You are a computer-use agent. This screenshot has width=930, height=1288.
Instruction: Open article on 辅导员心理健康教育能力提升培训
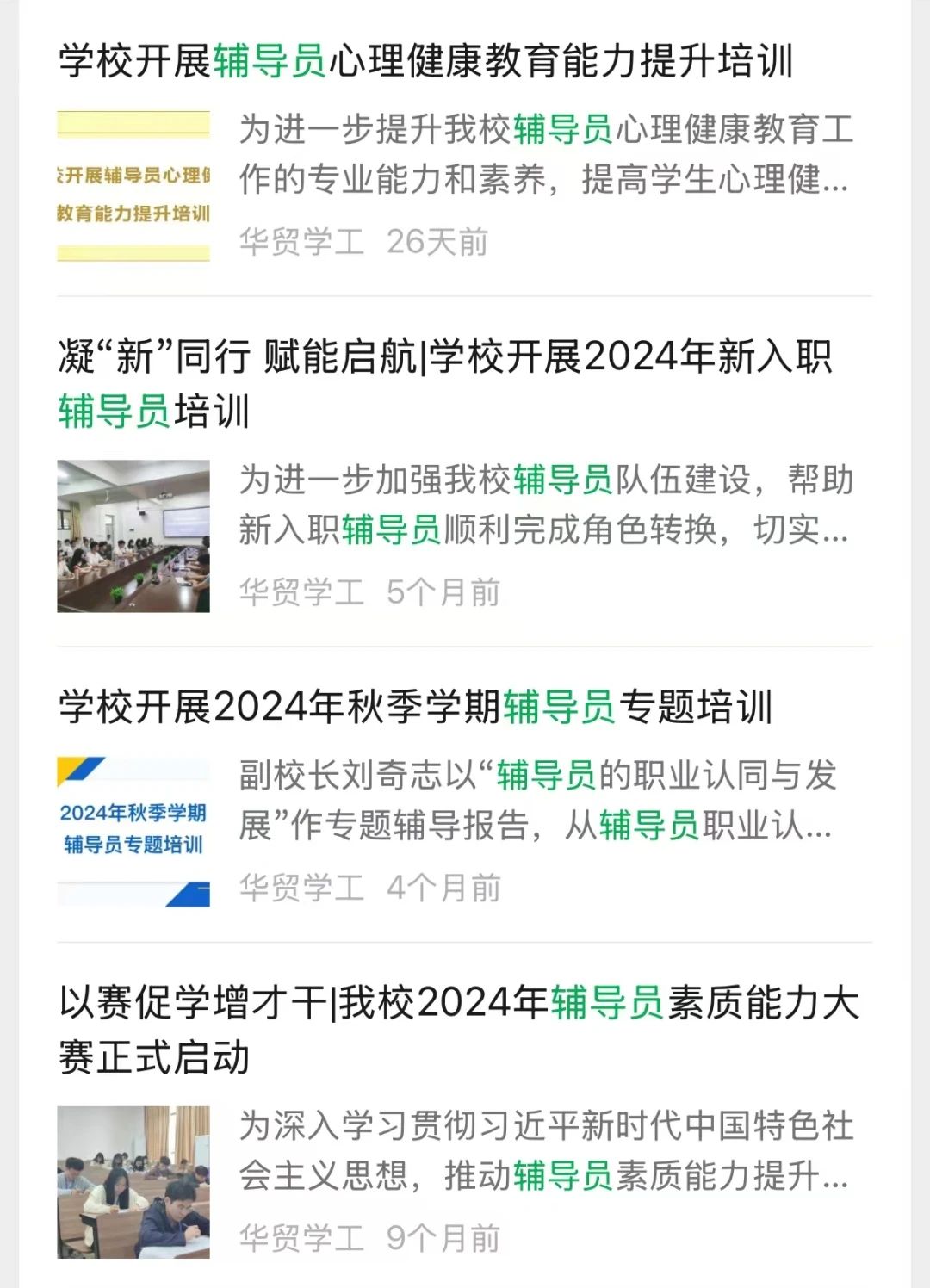click(425, 62)
